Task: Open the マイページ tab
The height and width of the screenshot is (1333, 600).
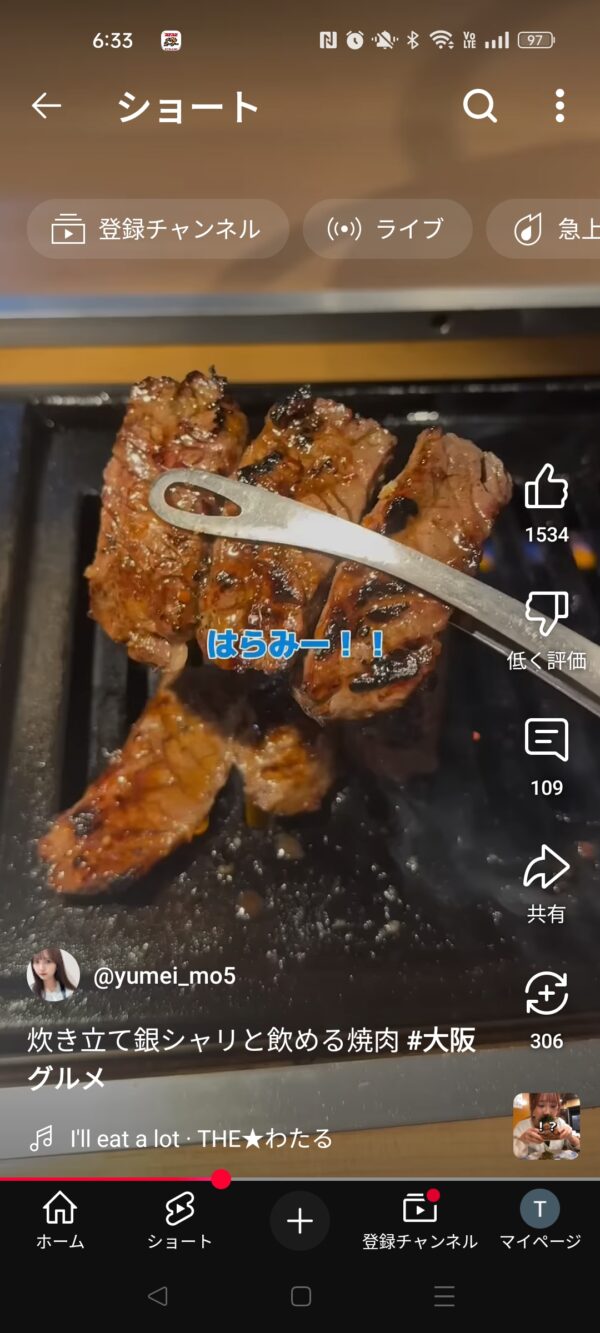Action: [540, 1220]
